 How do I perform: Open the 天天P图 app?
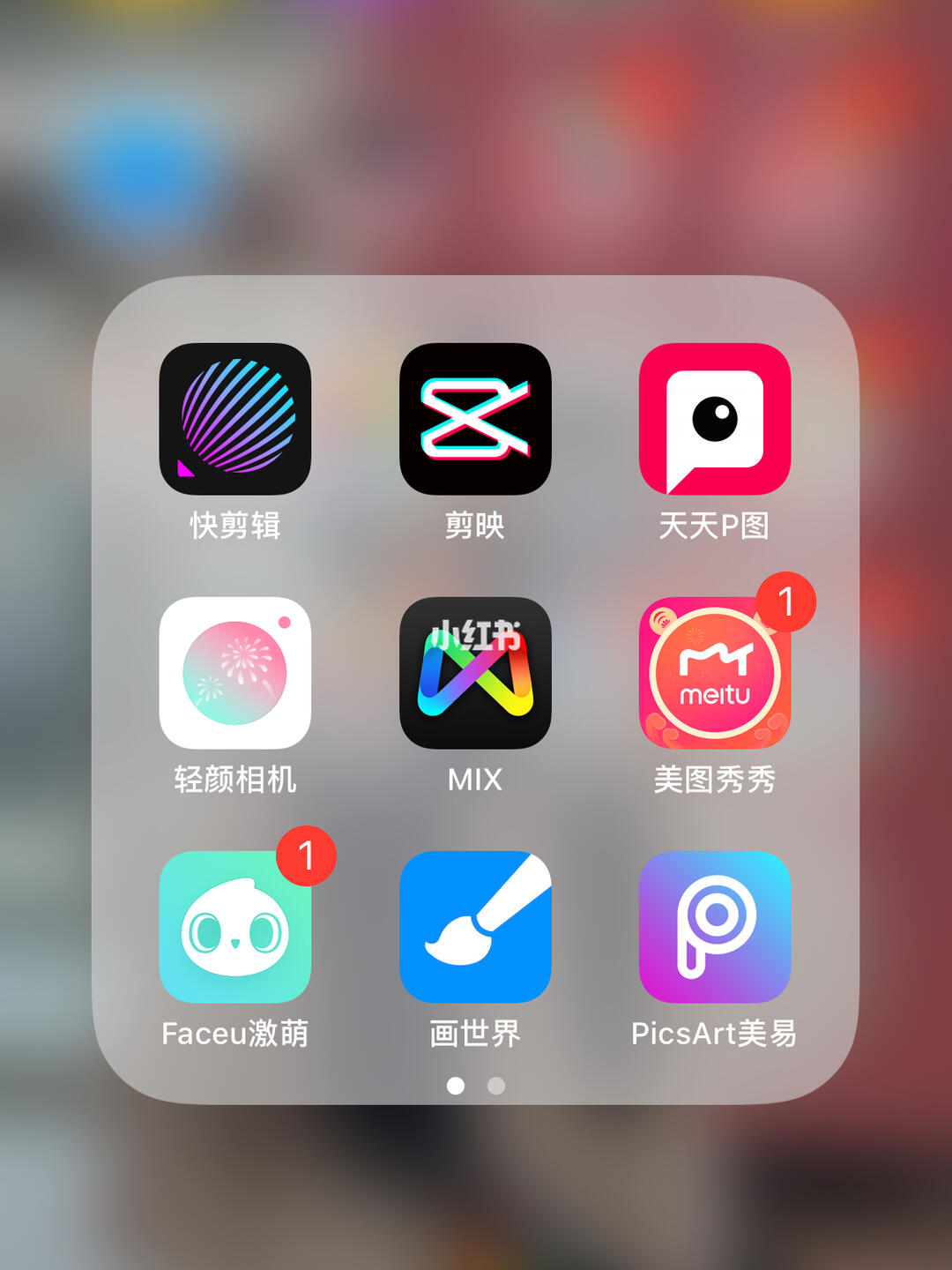pos(715,419)
